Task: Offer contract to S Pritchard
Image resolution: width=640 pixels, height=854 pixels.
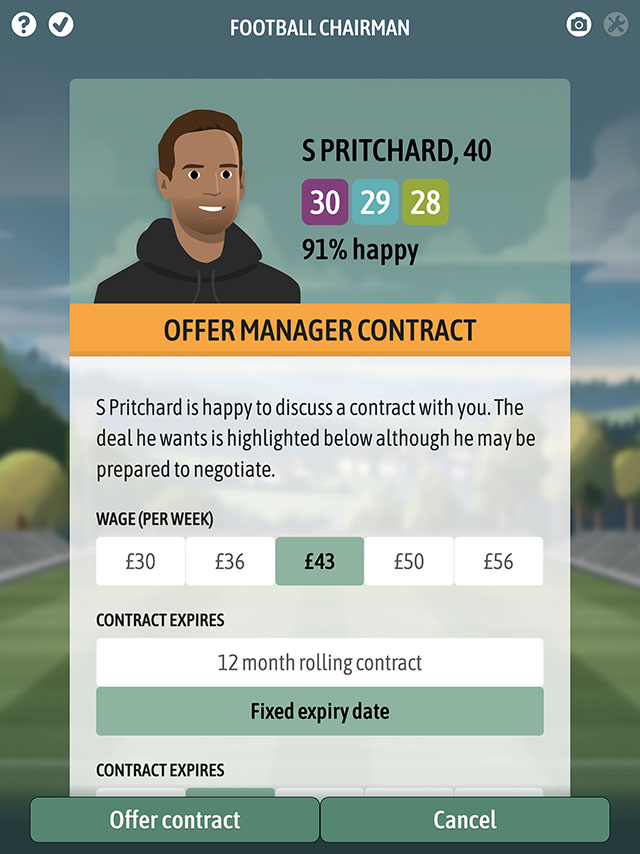Action: coord(175,820)
